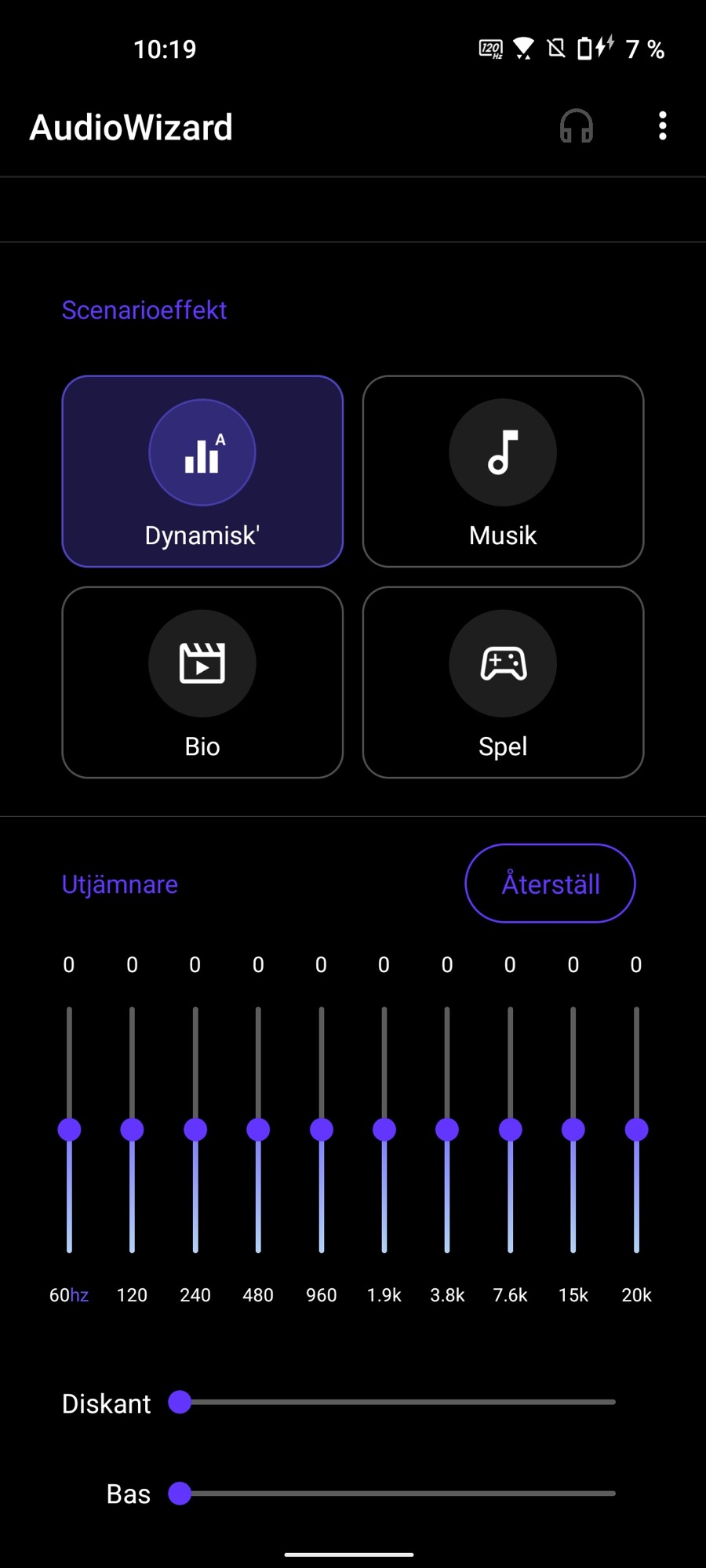Tap the 120 equalizer band slider
This screenshot has width=706, height=1568.
(x=132, y=1130)
